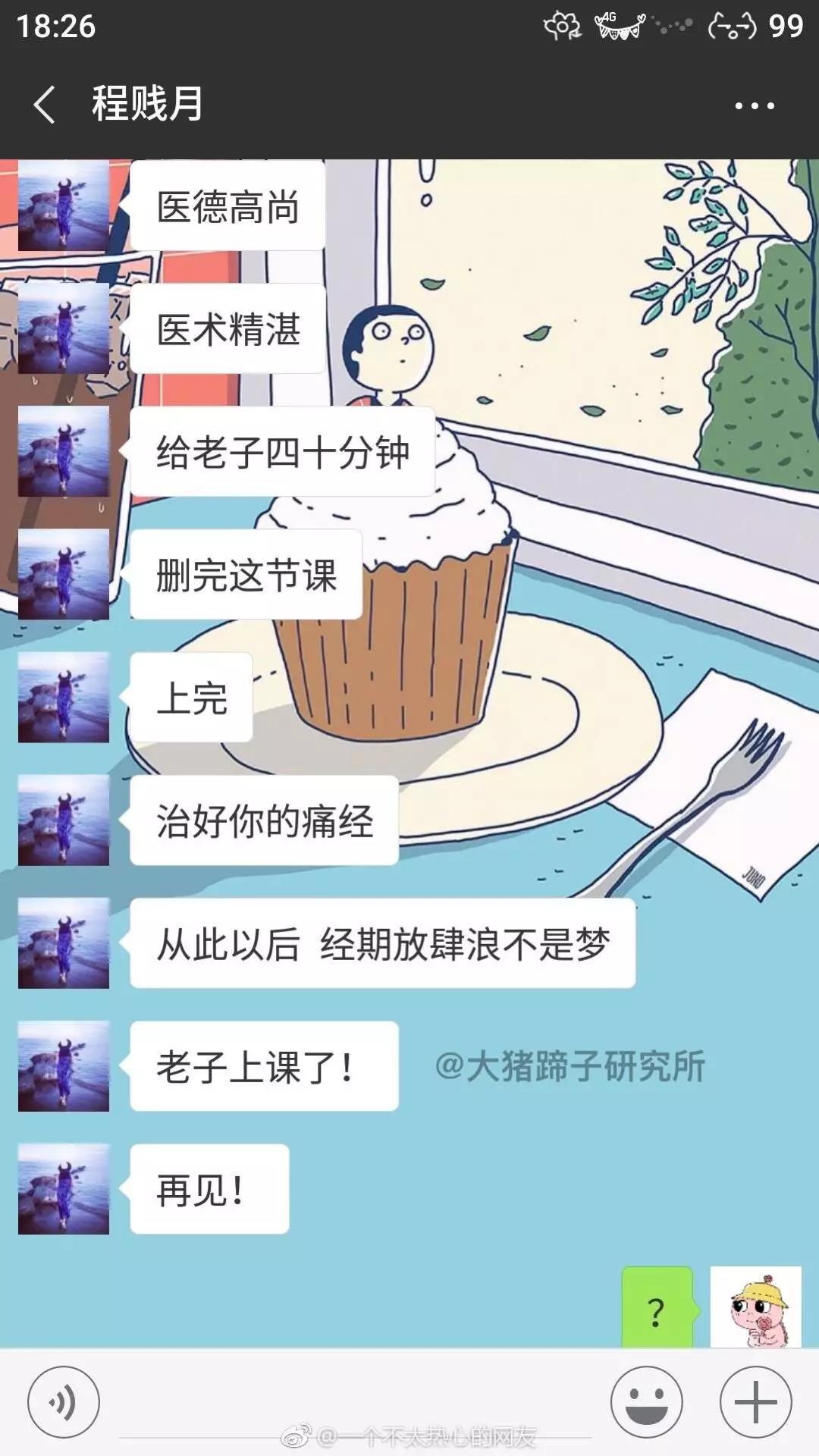819x1456 pixels.
Task: Open the plus attachments menu
Action: pyautogui.click(x=755, y=1402)
